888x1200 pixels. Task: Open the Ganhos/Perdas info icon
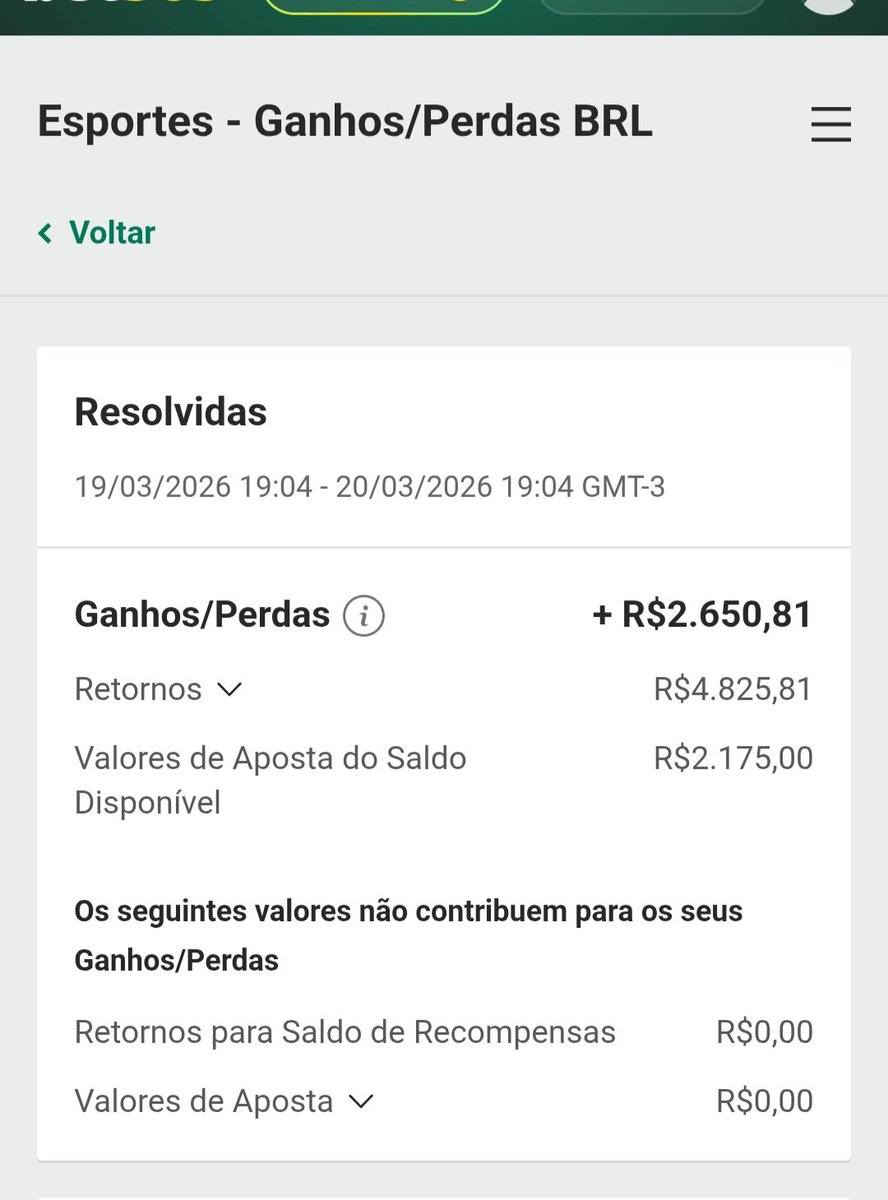364,616
